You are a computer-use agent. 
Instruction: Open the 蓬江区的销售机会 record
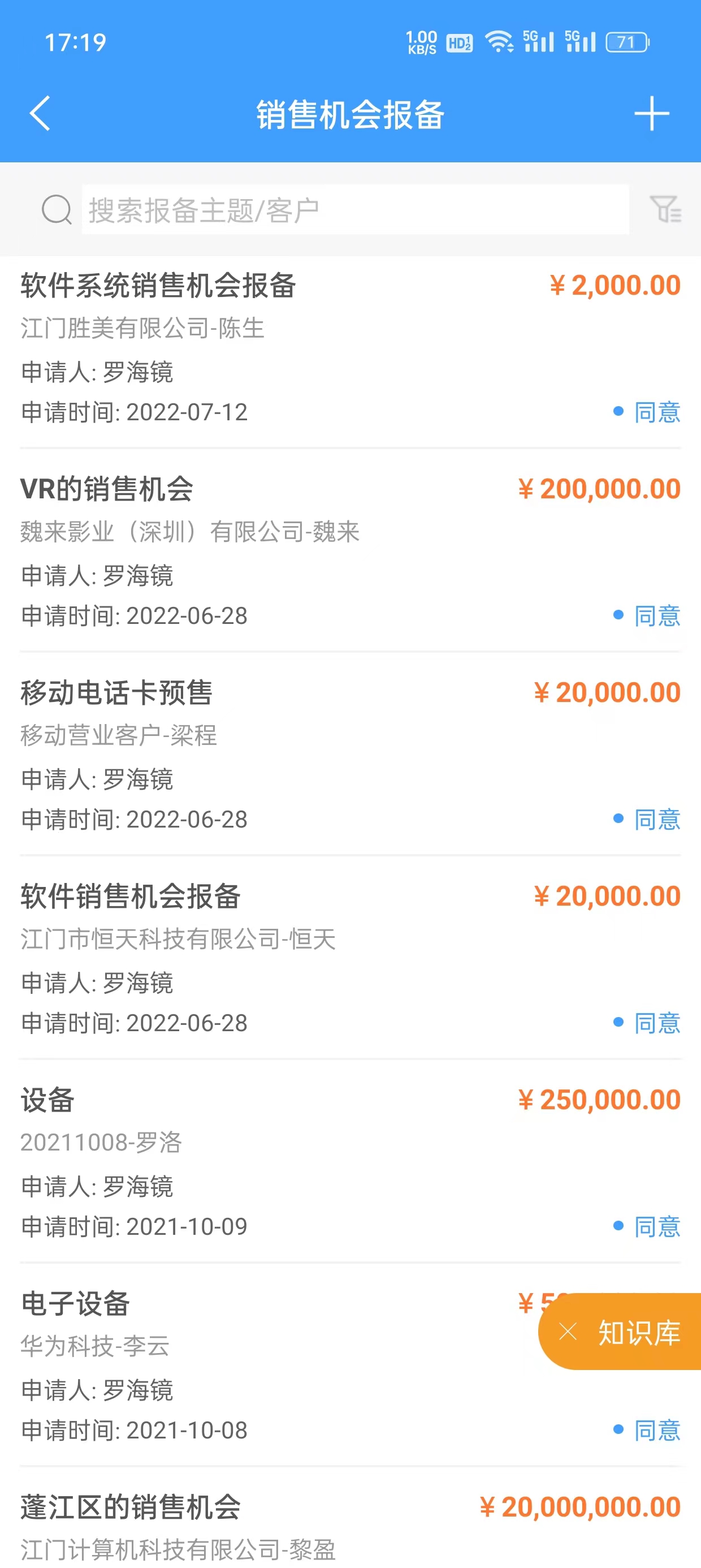click(x=350, y=1518)
